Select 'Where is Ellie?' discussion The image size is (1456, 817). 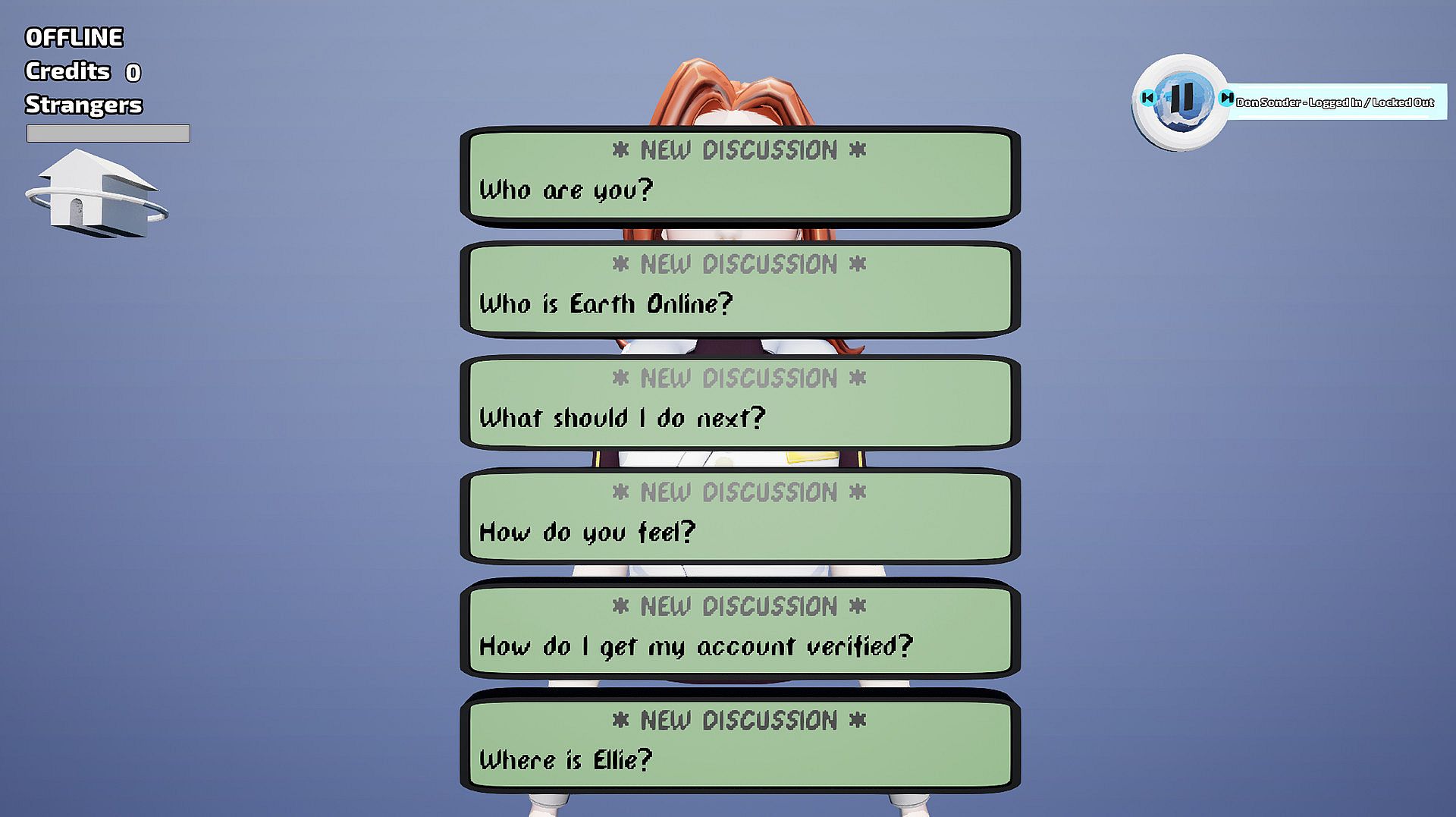click(739, 745)
